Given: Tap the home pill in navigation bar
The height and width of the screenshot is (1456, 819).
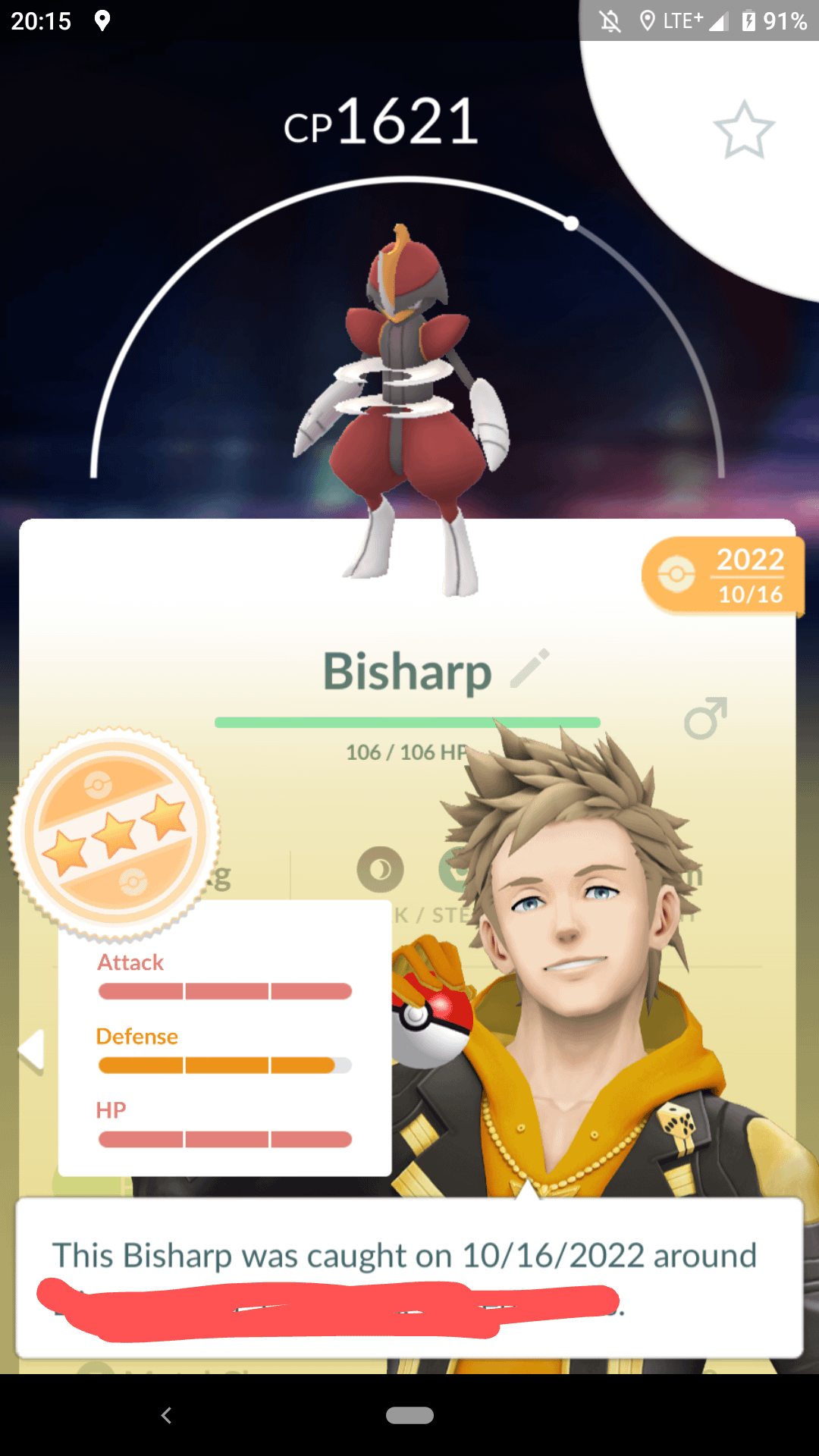Looking at the screenshot, I should point(409,1415).
